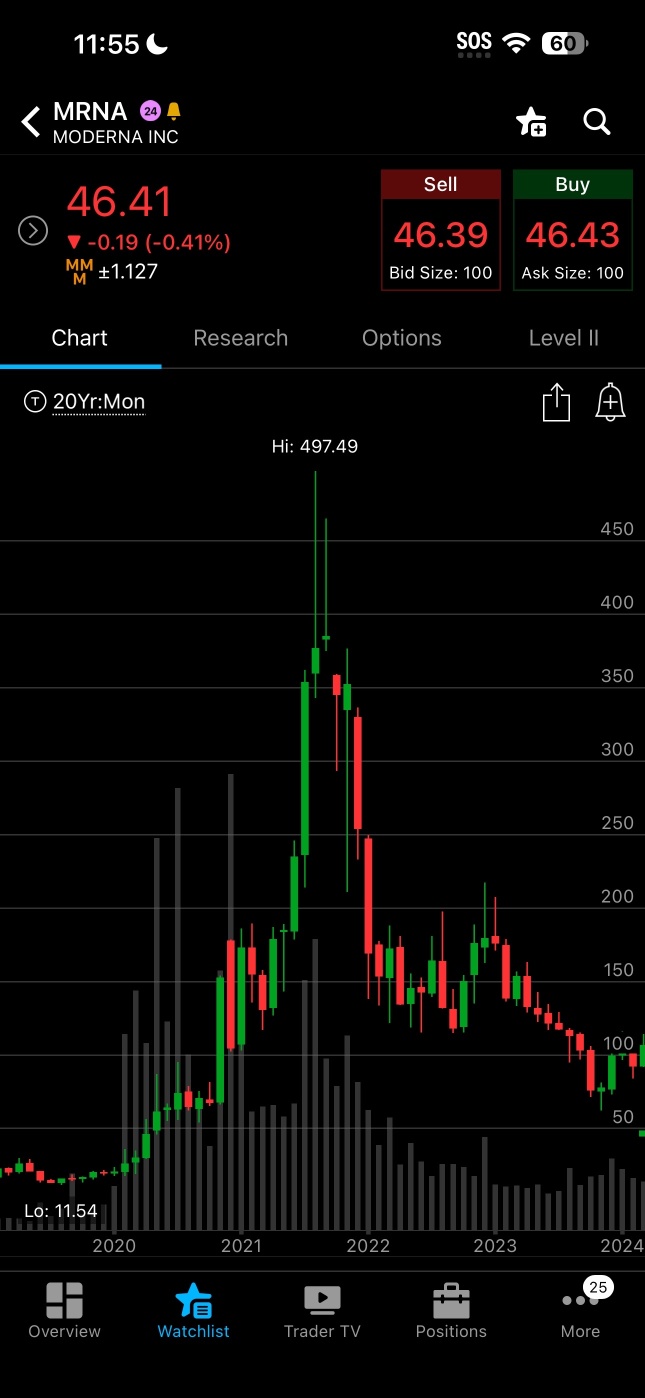Tap the Buy button at 46.43
The height and width of the screenshot is (1398, 645).
click(573, 230)
